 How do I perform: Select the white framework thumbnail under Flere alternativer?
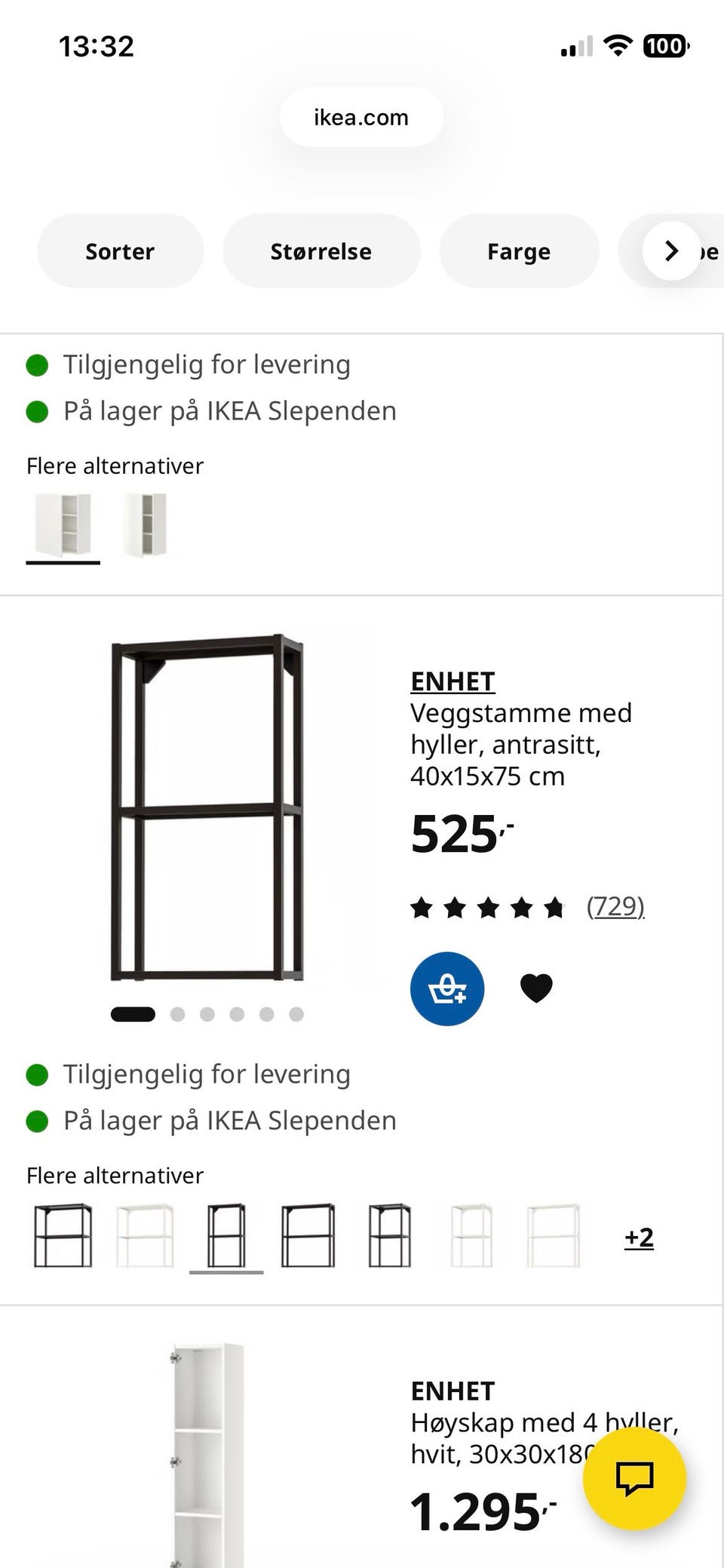coord(143,1235)
